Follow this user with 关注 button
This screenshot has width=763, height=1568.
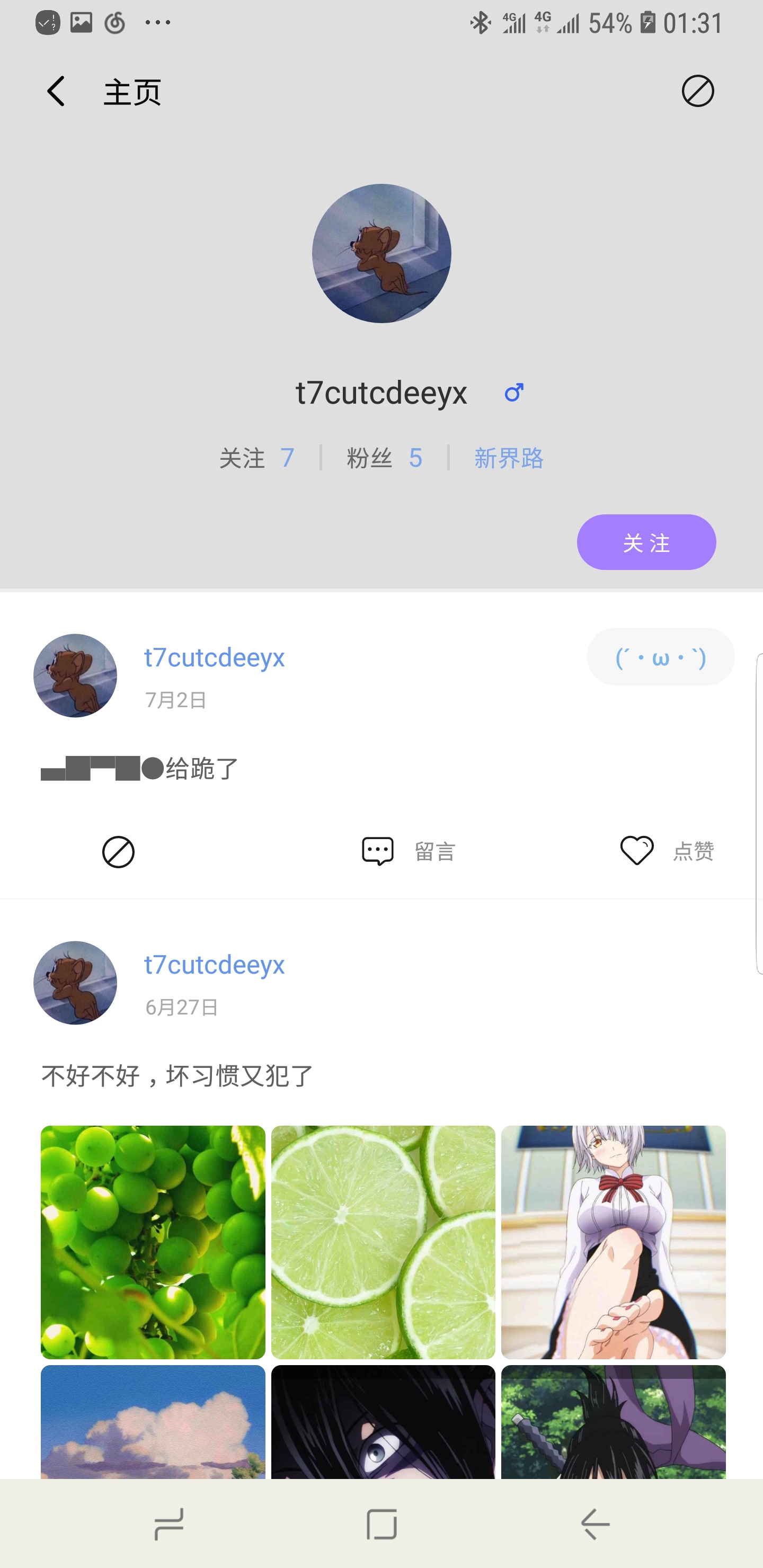click(x=645, y=542)
